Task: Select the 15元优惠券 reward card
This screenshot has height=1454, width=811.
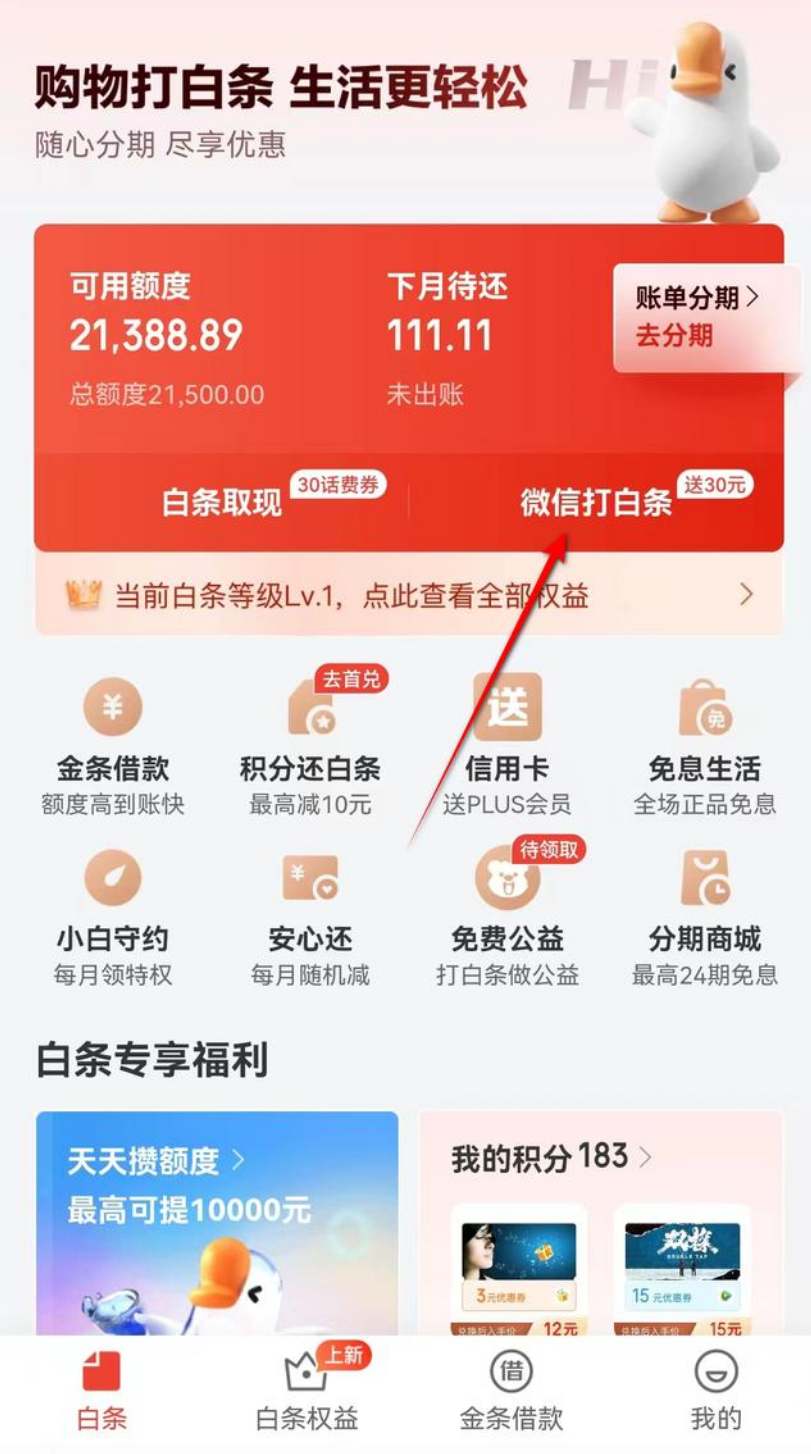Action: (682, 1271)
